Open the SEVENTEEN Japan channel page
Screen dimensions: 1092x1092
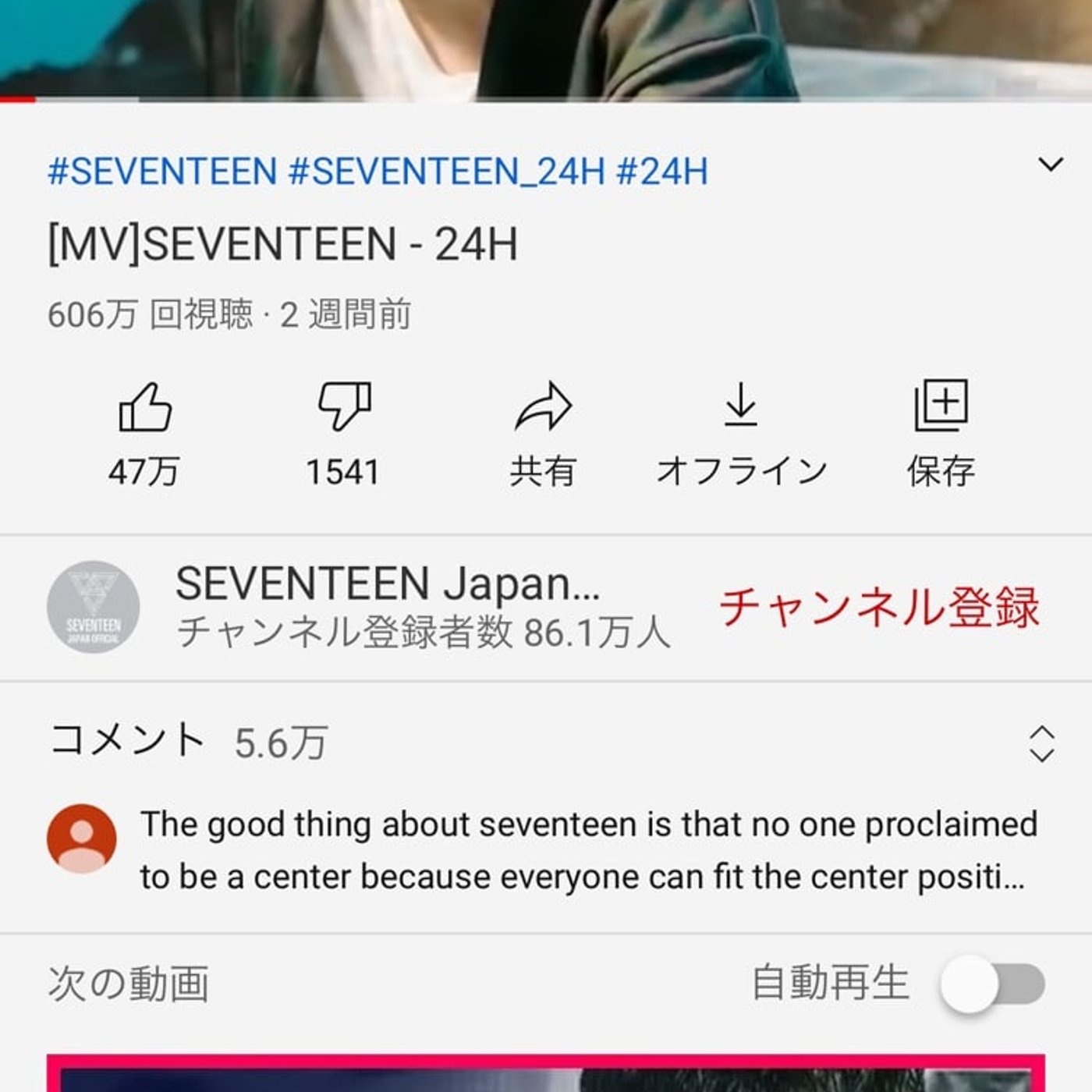click(388, 585)
